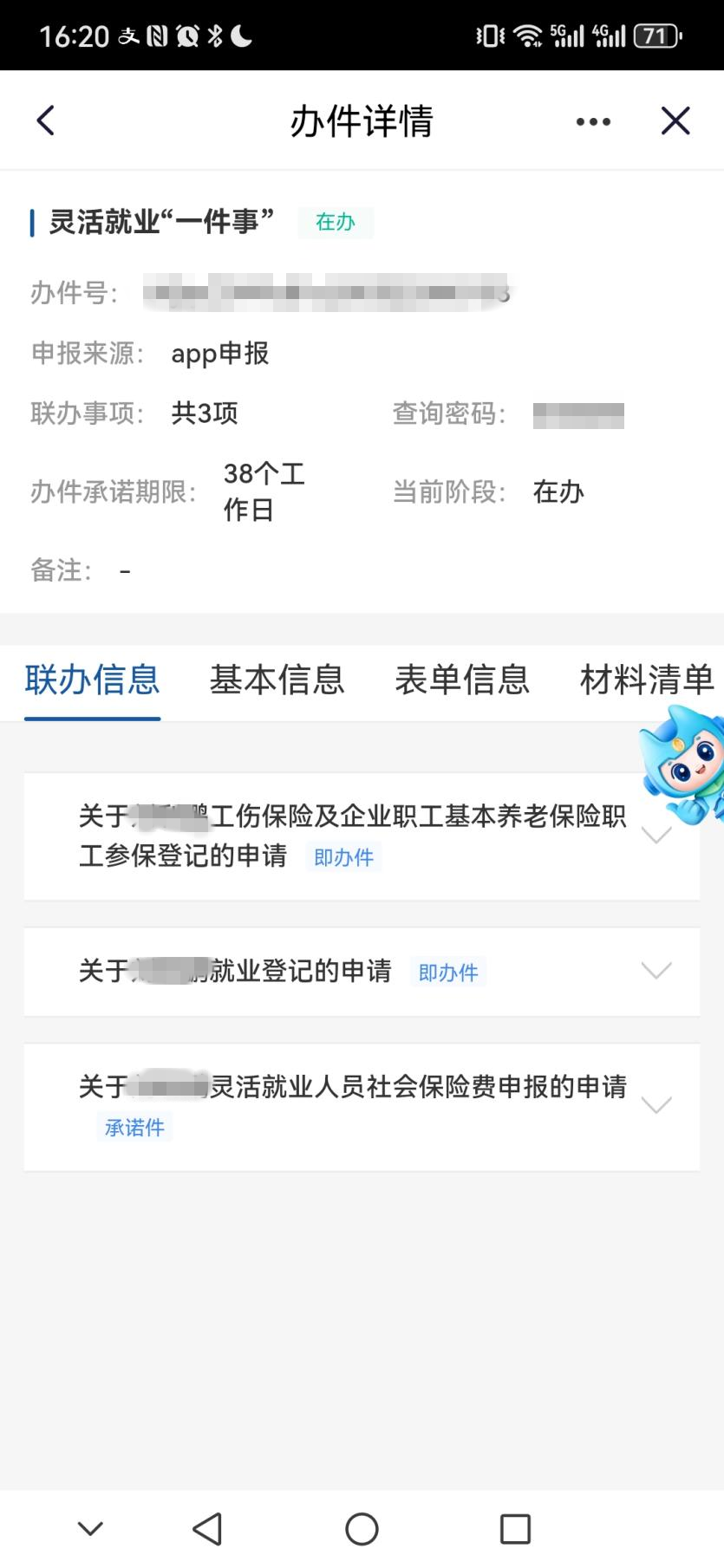This screenshot has height=1568, width=724.
Task: Select the 联办信息 tab
Action: 92,680
